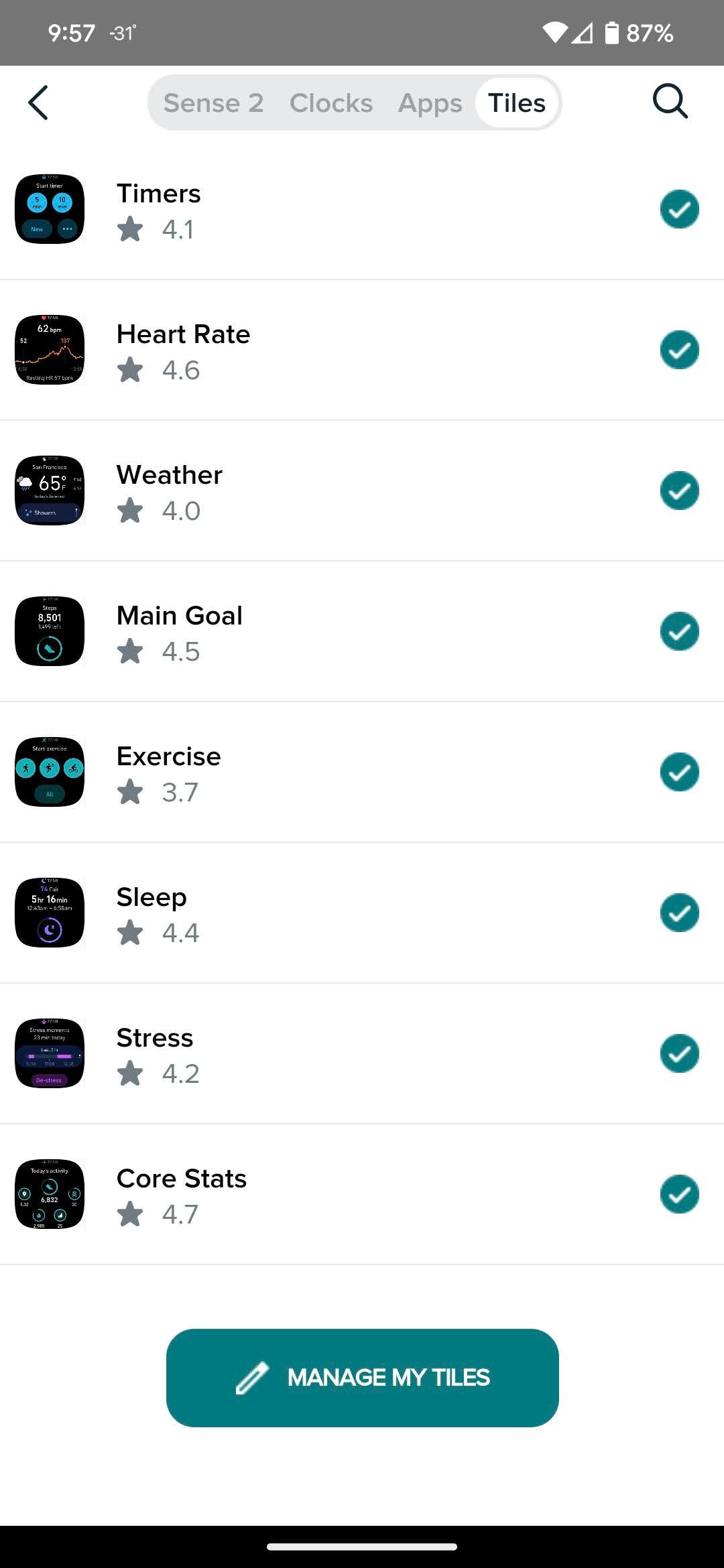Toggle the Core Stats tile

click(x=679, y=1193)
